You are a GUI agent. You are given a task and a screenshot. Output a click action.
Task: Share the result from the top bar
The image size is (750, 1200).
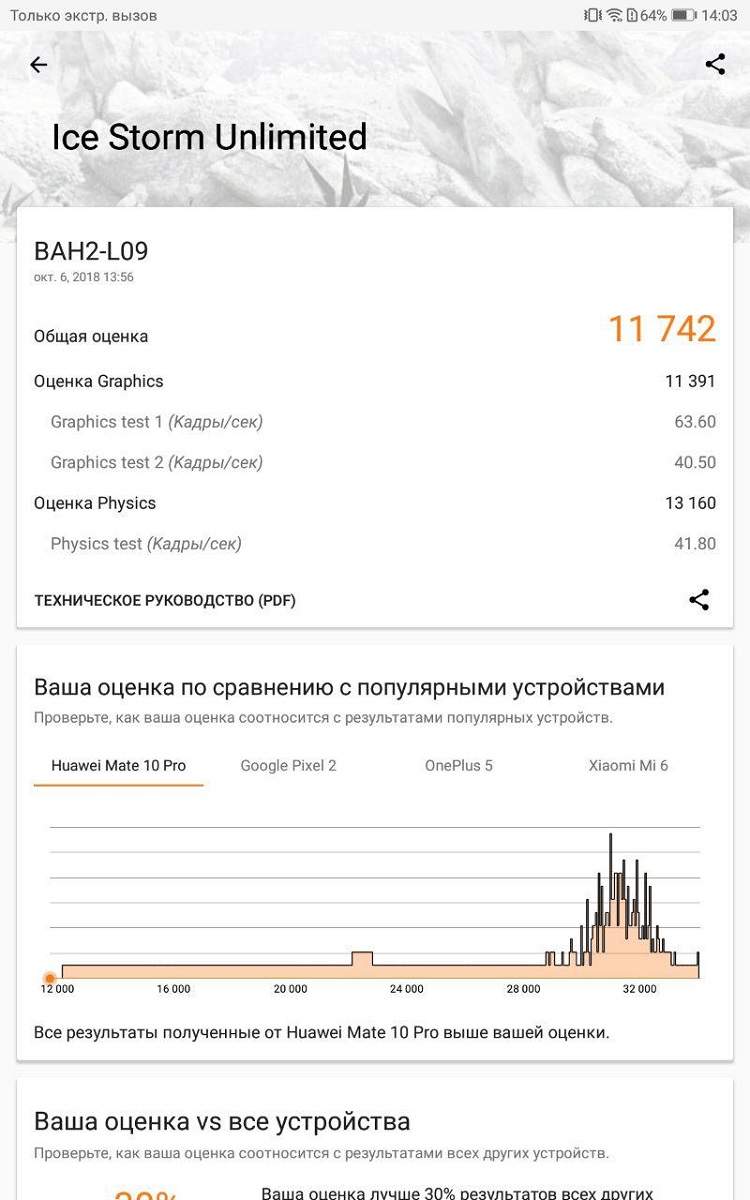715,65
